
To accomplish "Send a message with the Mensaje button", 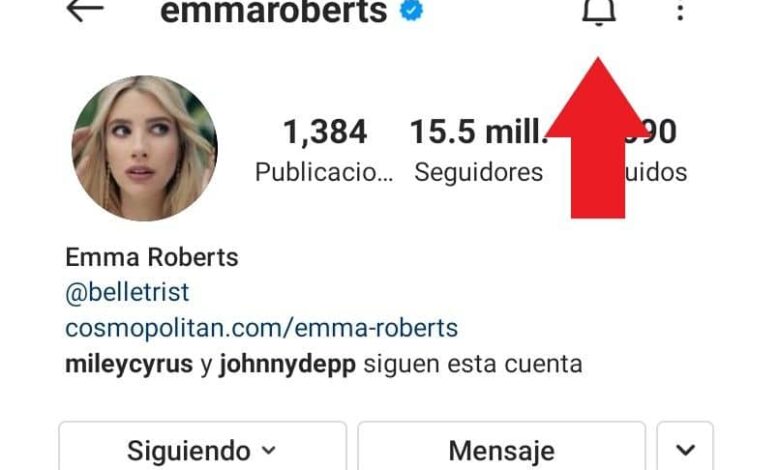I will click(501, 449).
